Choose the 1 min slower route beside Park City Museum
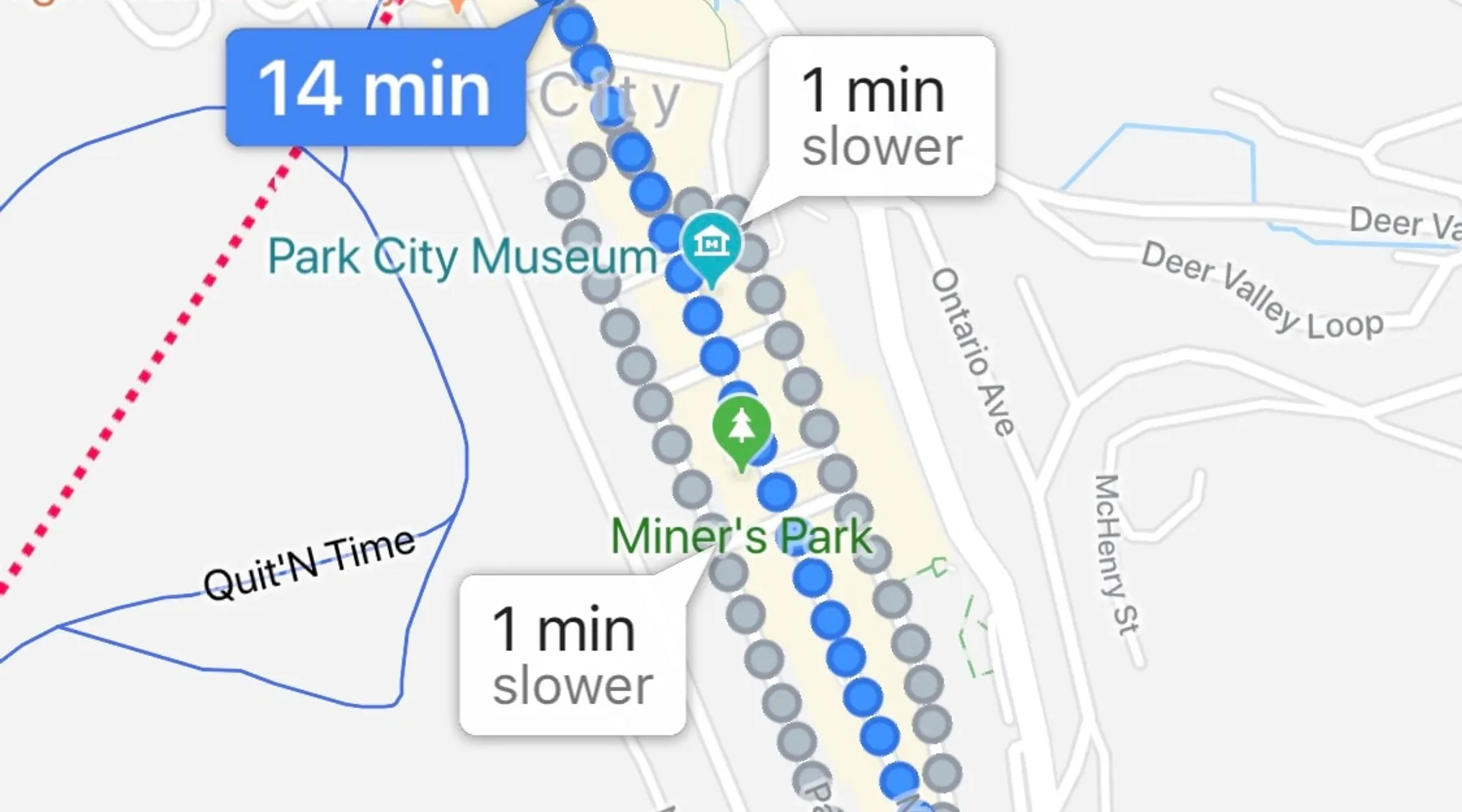Viewport: 1462px width, 812px height. pos(880,116)
